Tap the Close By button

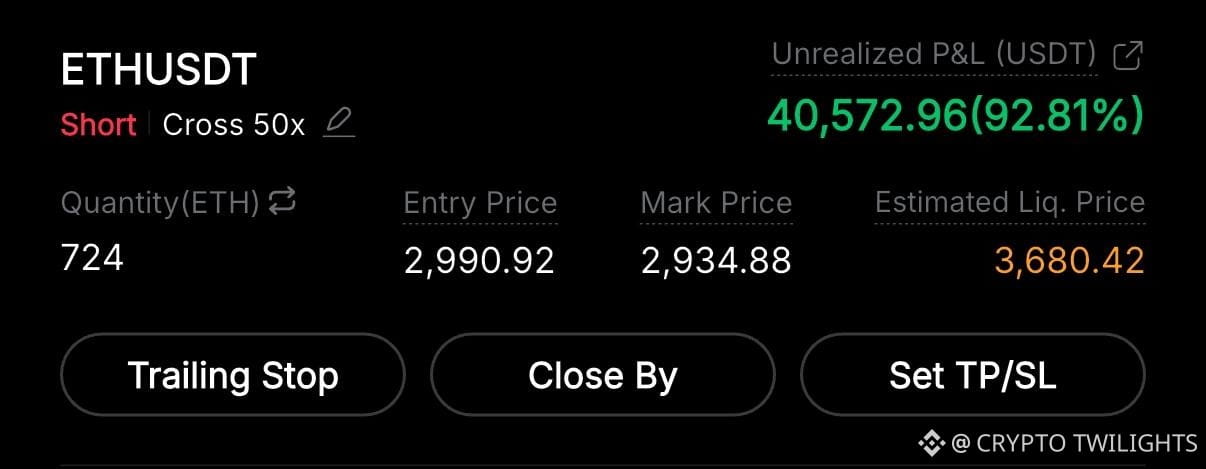pos(602,375)
